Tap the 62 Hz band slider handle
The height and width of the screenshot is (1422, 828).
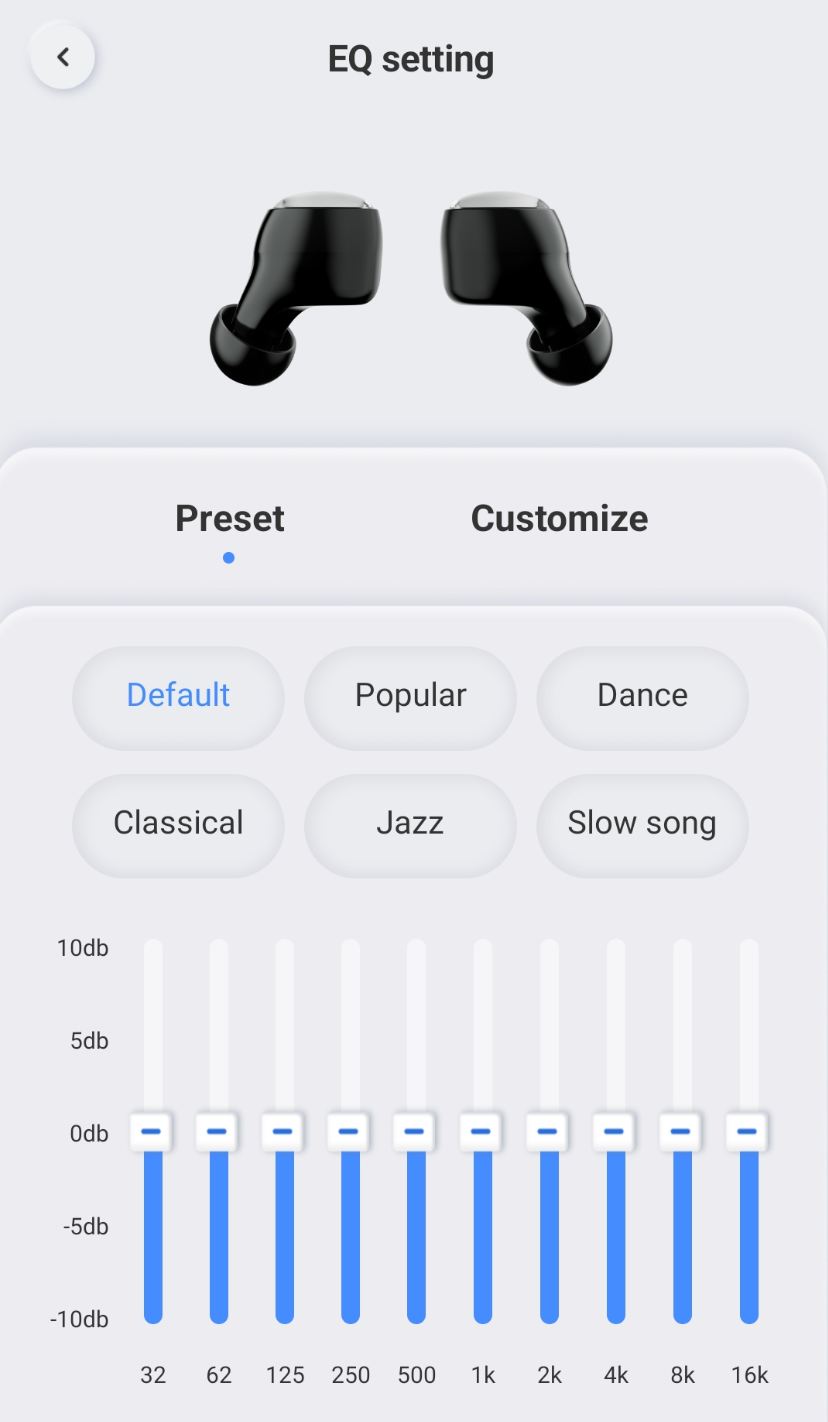point(217,1132)
